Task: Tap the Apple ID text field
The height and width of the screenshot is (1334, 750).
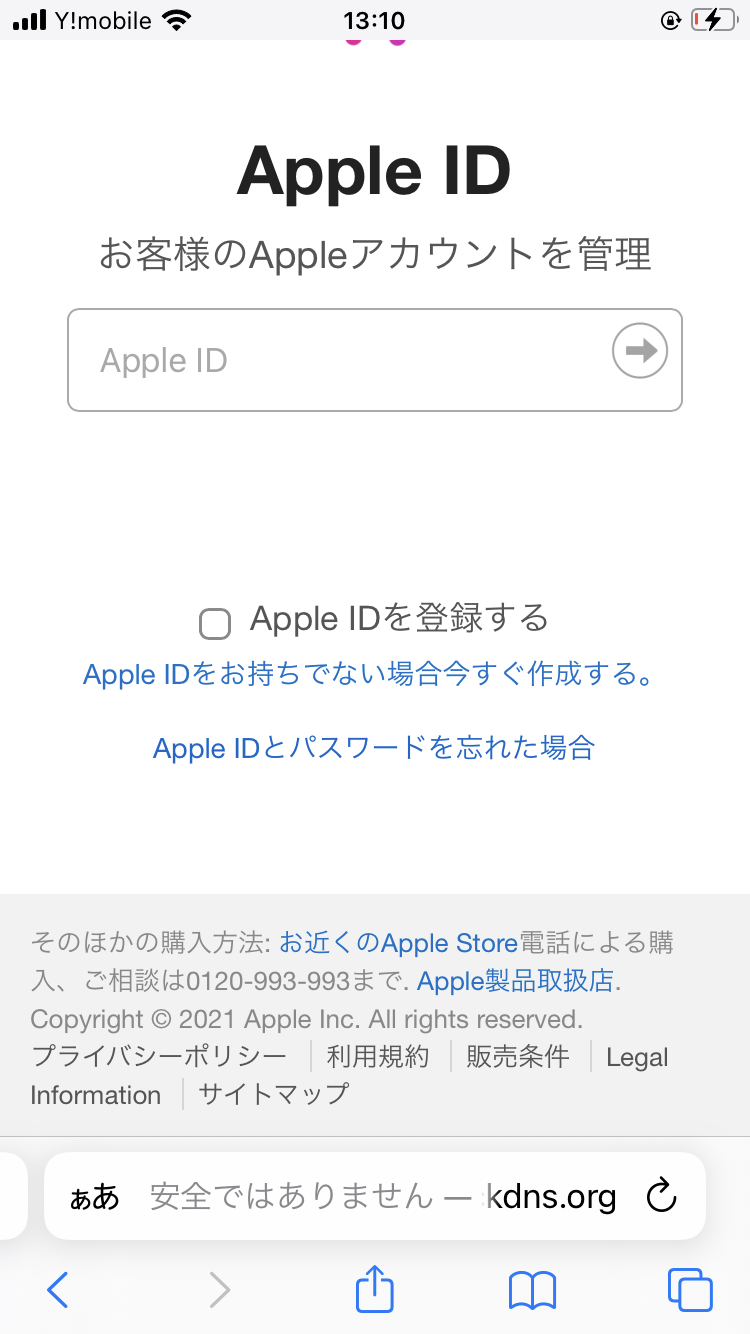Action: (374, 360)
